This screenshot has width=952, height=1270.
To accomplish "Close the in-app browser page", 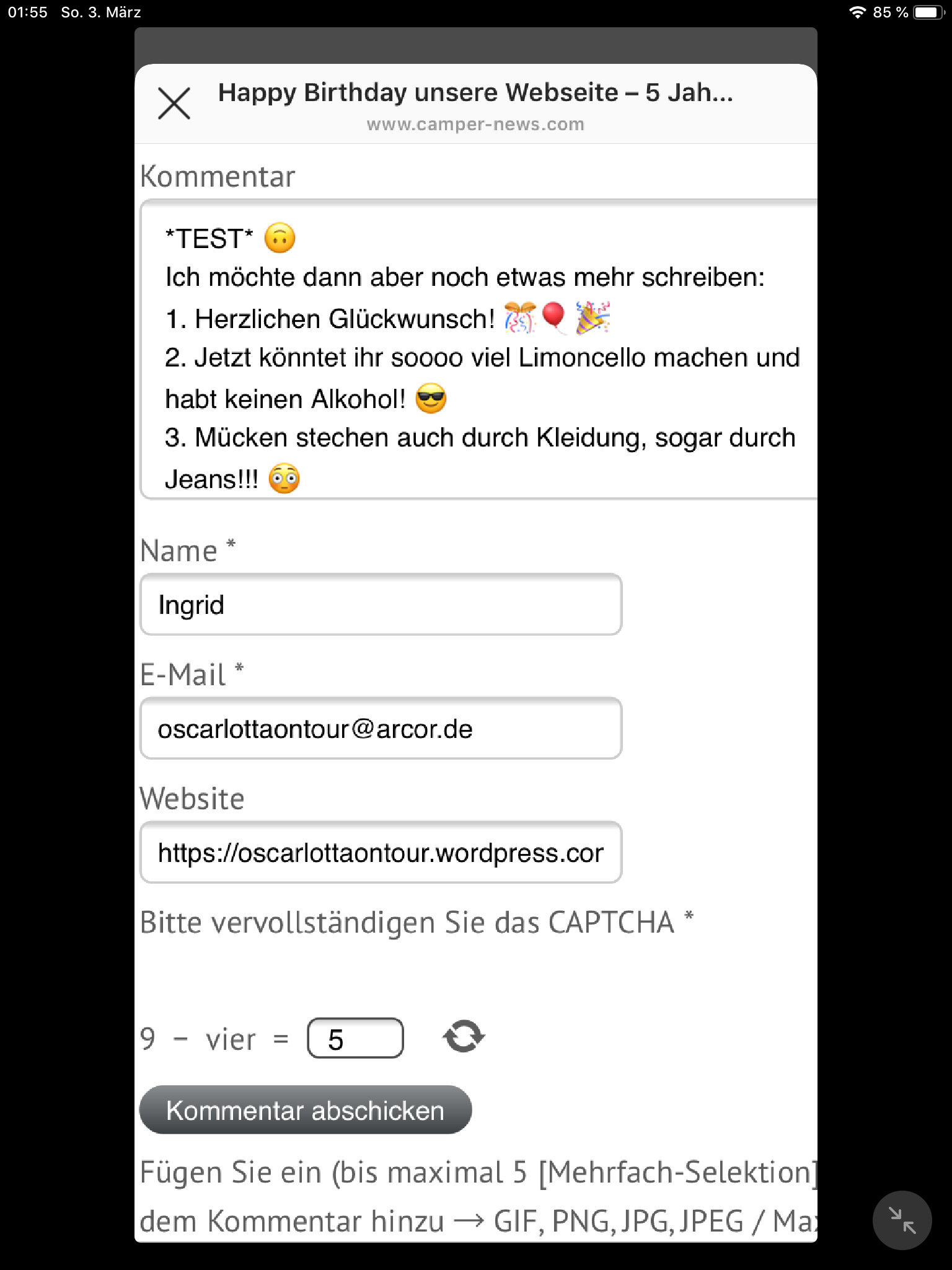I will click(174, 104).
